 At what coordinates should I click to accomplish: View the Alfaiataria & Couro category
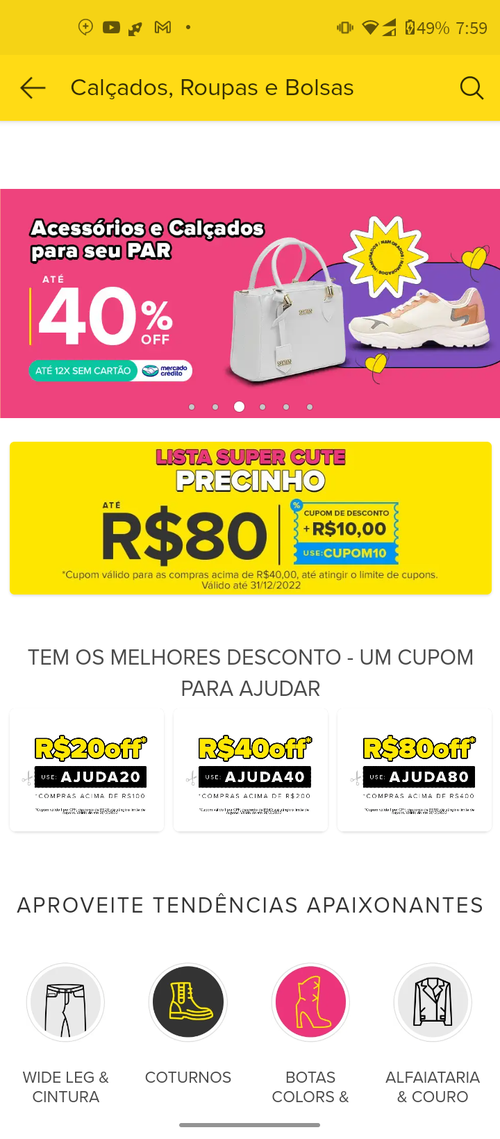pyautogui.click(x=432, y=1033)
